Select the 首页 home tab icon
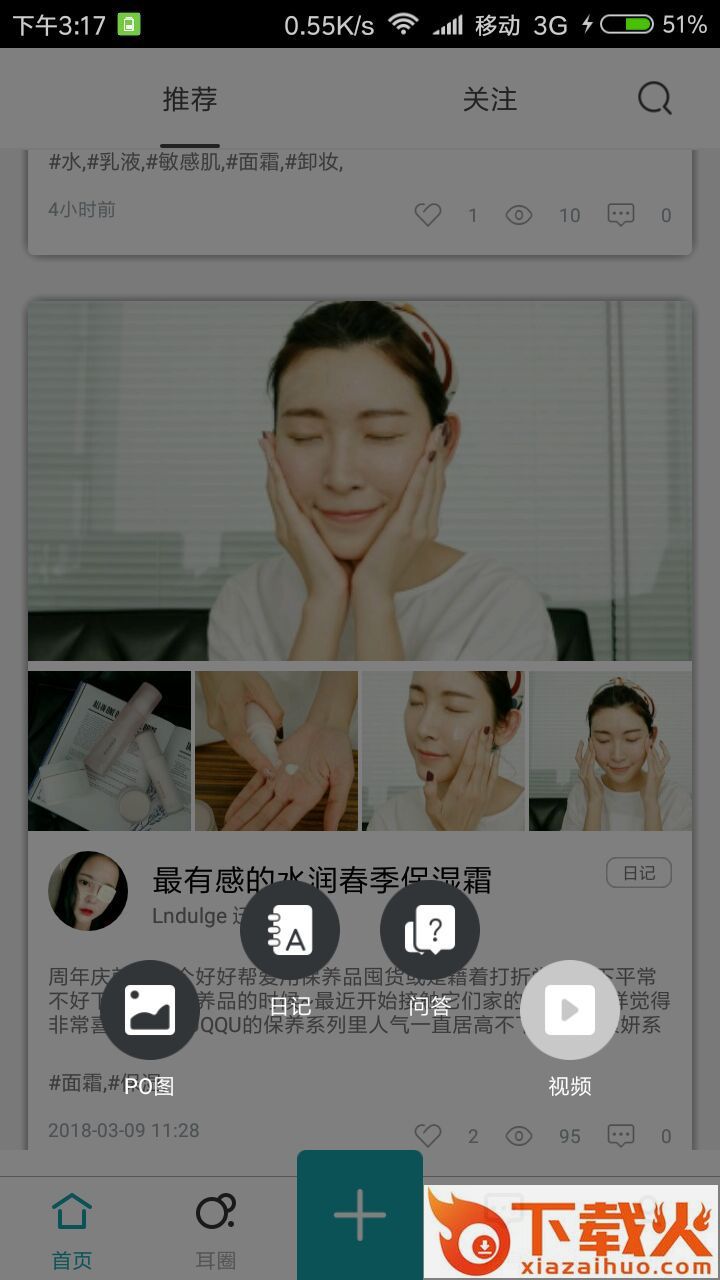Image resolution: width=720 pixels, height=1280 pixels. tap(71, 1210)
